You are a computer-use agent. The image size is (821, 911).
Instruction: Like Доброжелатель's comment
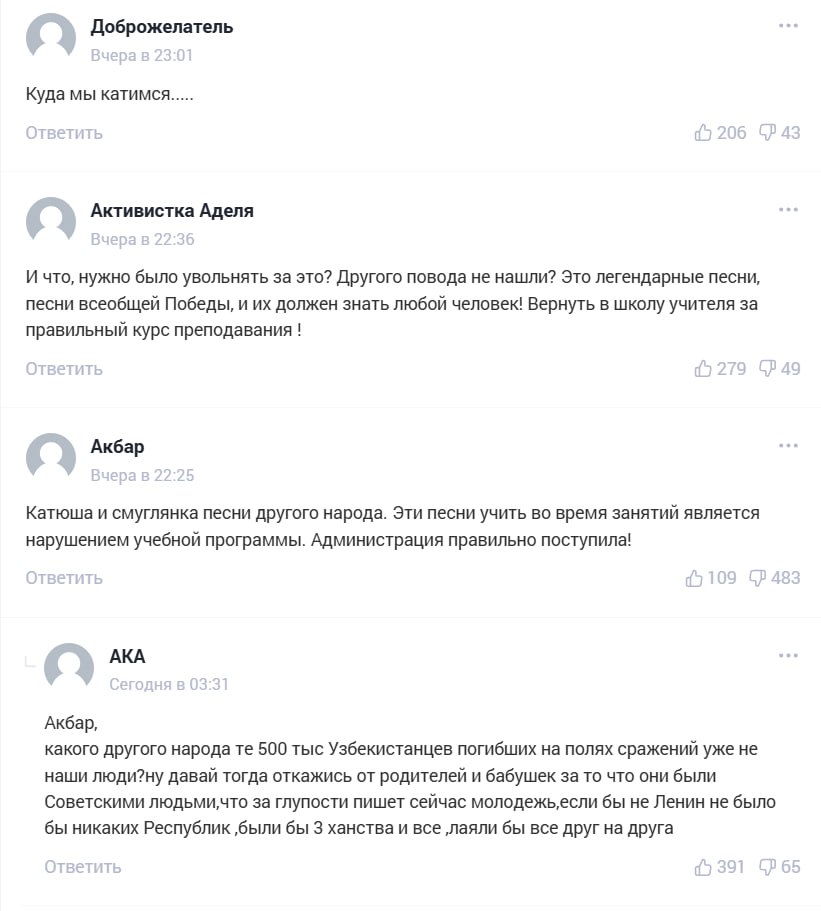tap(704, 132)
